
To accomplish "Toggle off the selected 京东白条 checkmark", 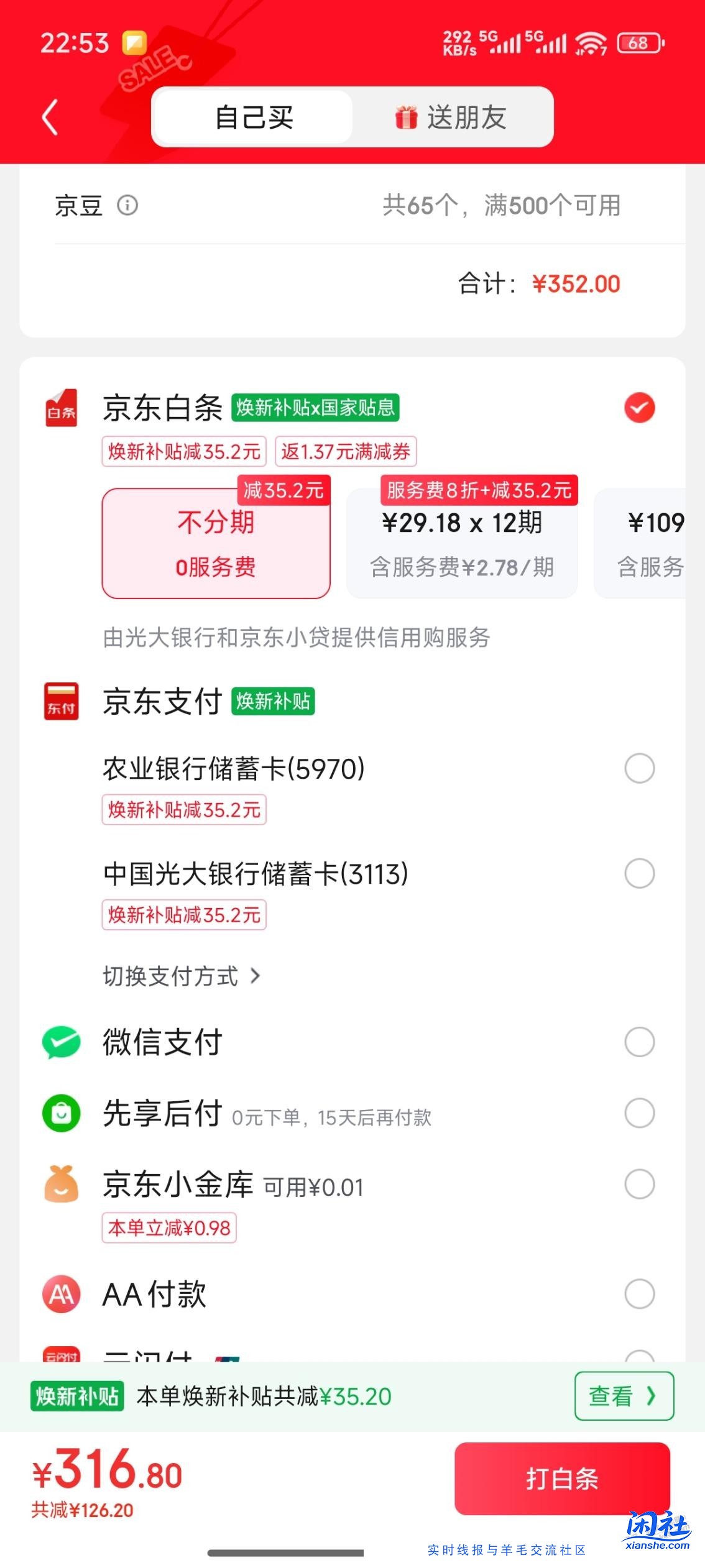I will [x=639, y=407].
